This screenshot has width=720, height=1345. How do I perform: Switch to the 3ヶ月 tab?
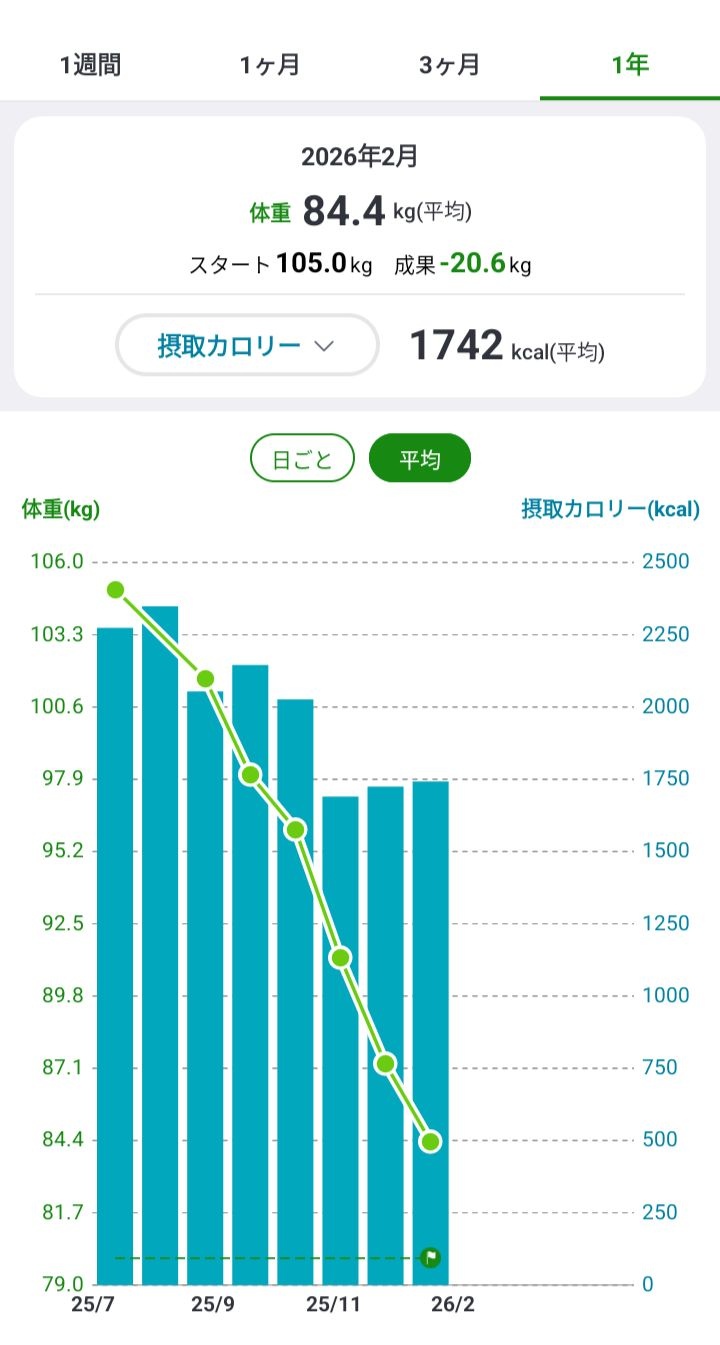[x=450, y=66]
